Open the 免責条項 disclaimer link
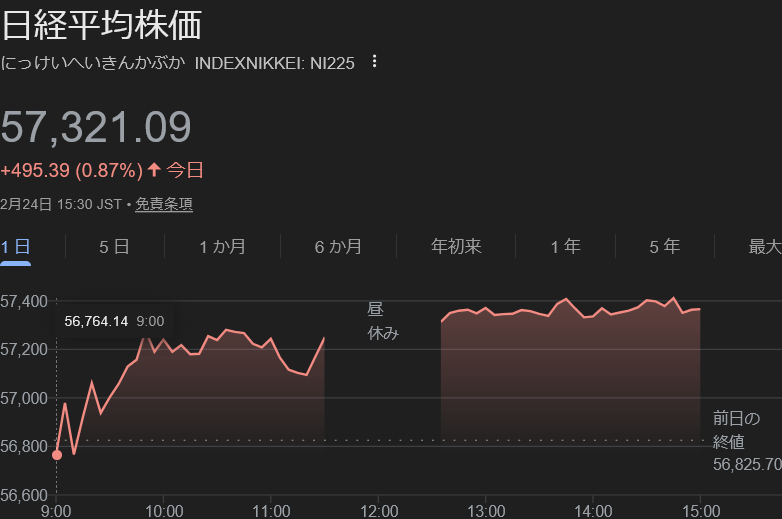The width and height of the screenshot is (782, 519). pyautogui.click(x=164, y=204)
